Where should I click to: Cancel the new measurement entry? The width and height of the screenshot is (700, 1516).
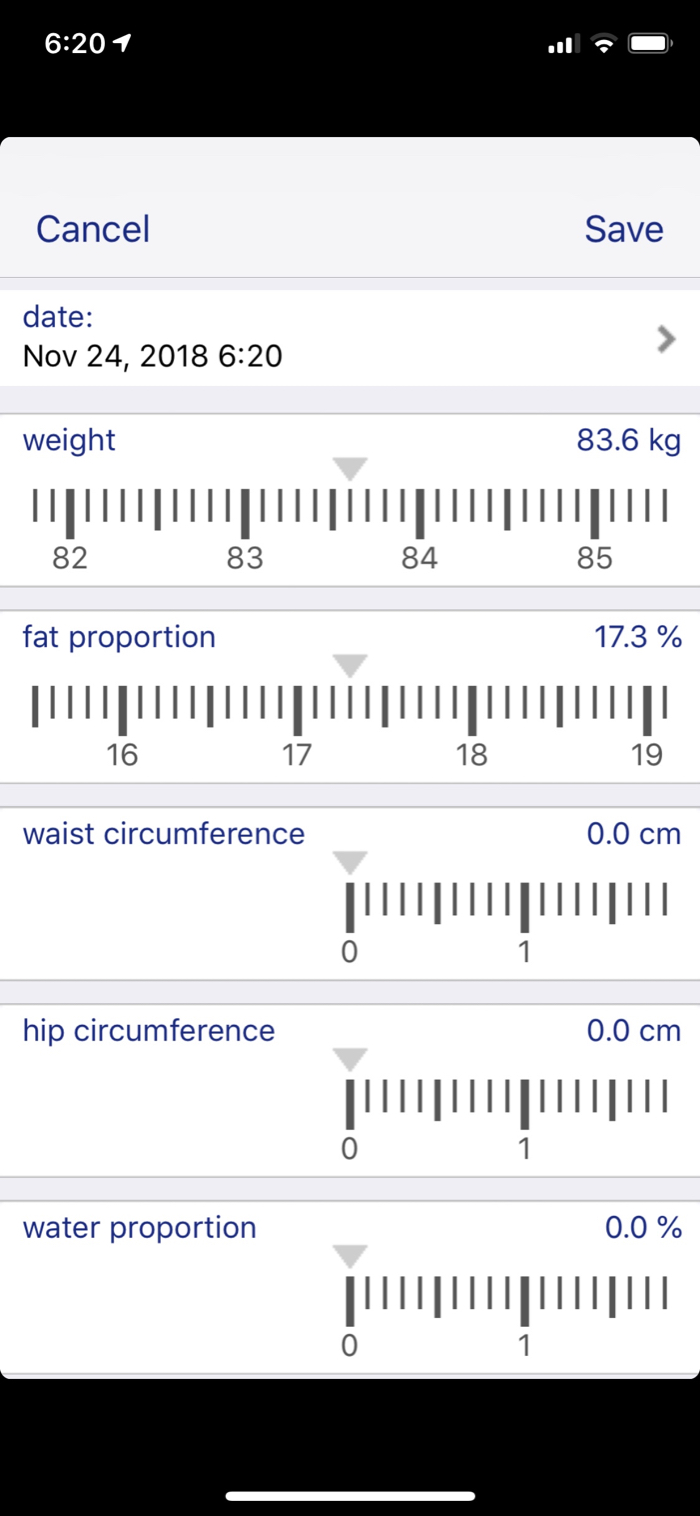(93, 229)
